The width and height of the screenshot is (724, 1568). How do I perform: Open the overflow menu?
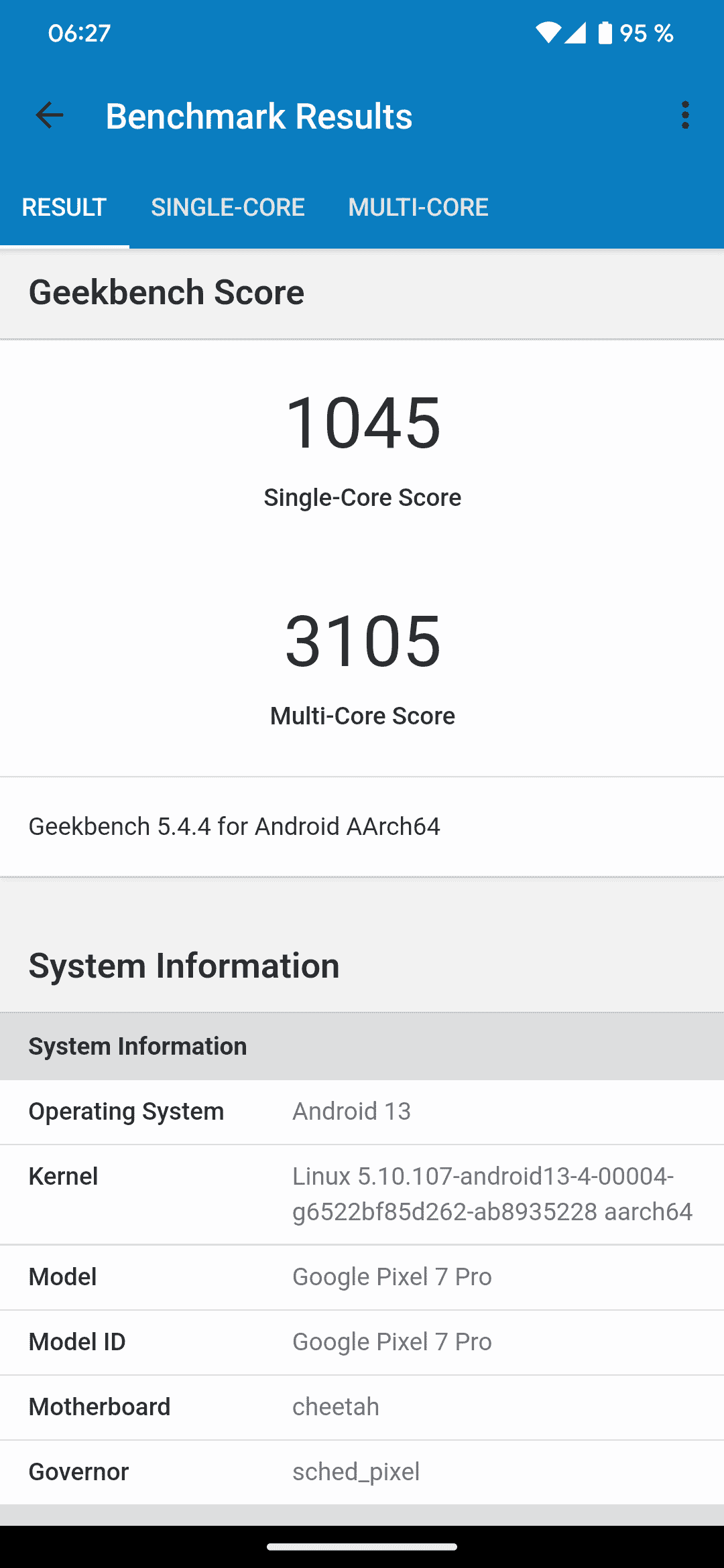pyautogui.click(x=684, y=115)
